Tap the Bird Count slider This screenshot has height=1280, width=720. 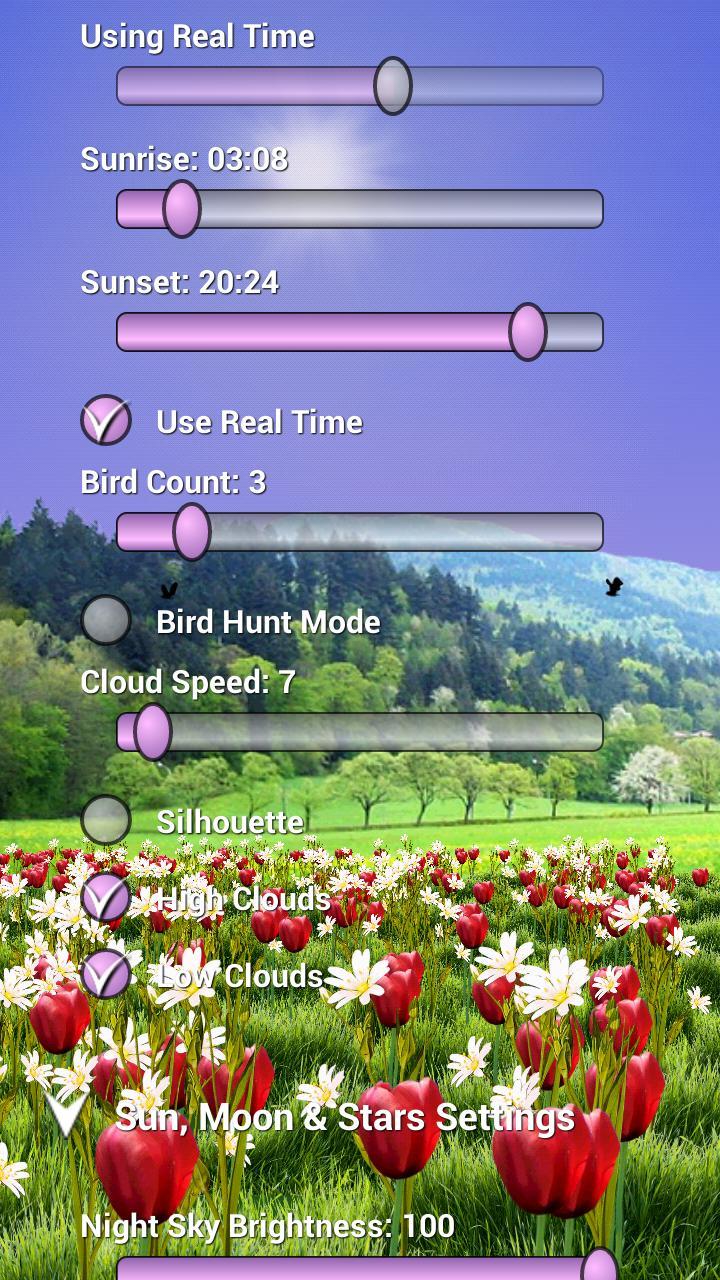[360, 532]
